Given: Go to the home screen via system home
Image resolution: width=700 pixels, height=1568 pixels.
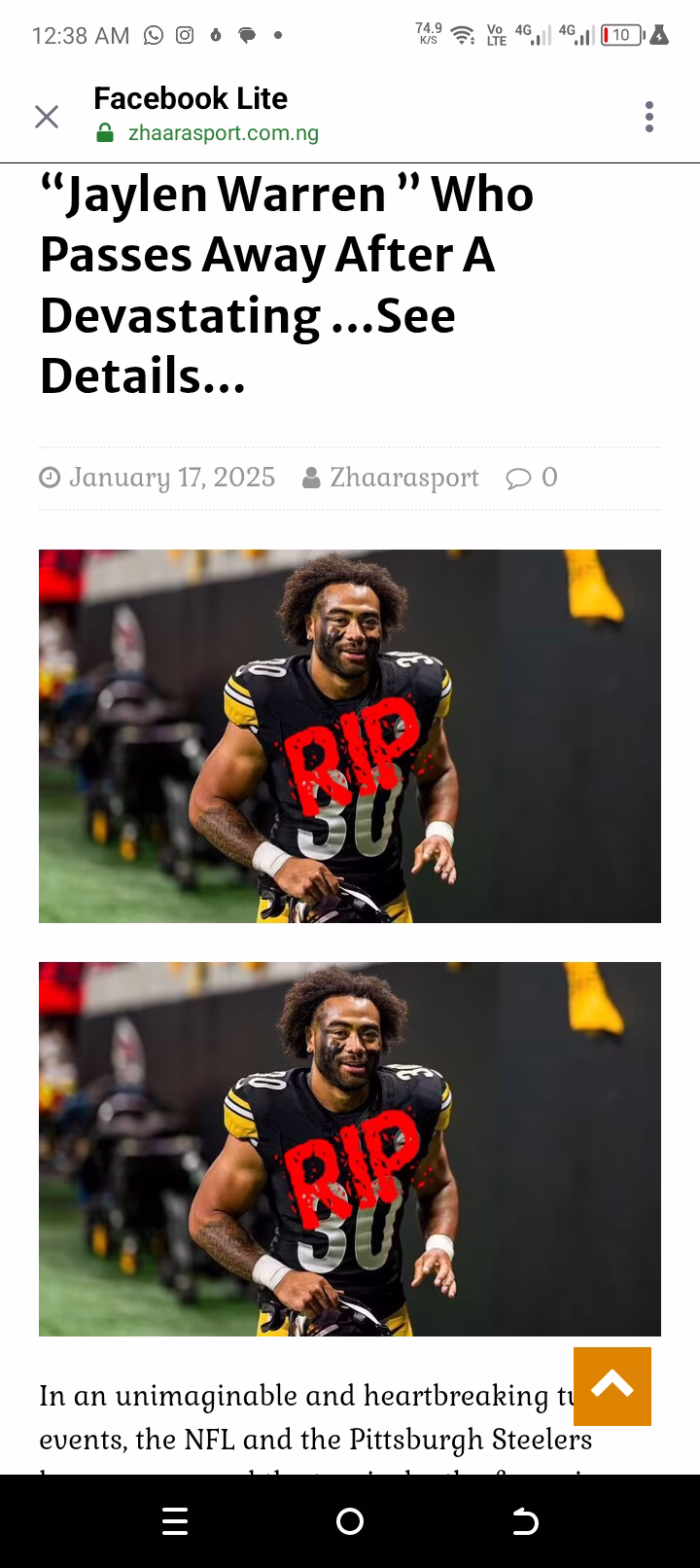Looking at the screenshot, I should [x=350, y=1521].
